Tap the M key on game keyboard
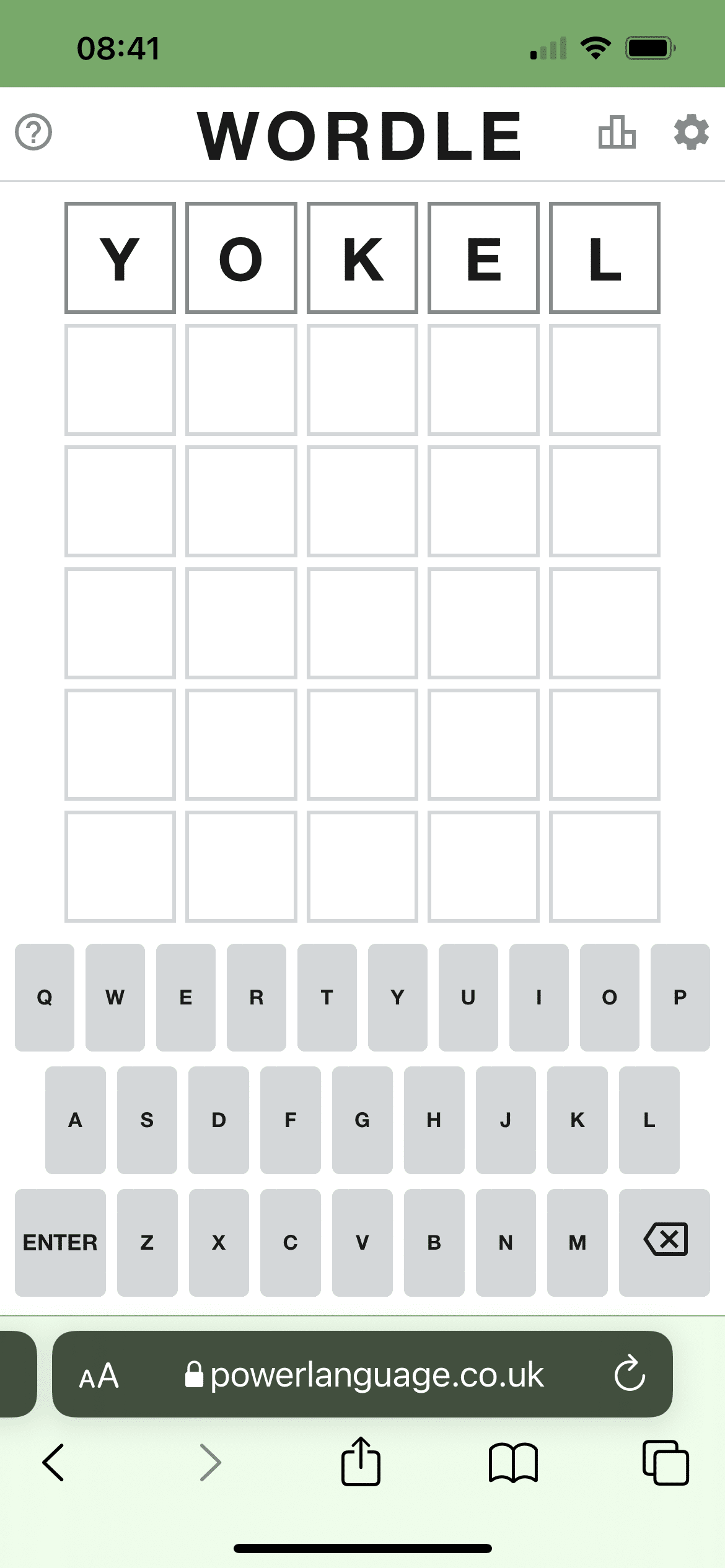 click(x=578, y=1242)
